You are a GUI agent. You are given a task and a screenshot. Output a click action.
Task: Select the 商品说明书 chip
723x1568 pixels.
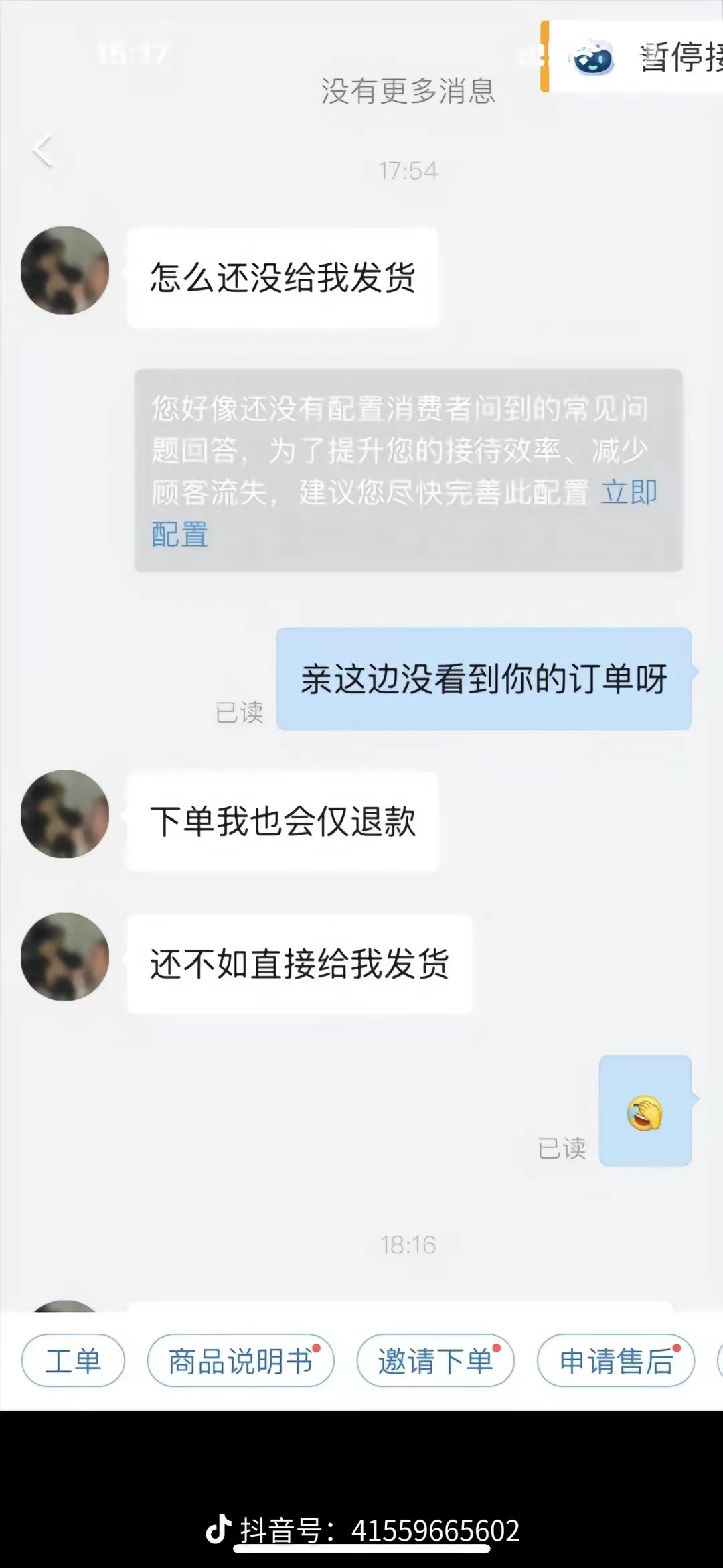pyautogui.click(x=240, y=1361)
